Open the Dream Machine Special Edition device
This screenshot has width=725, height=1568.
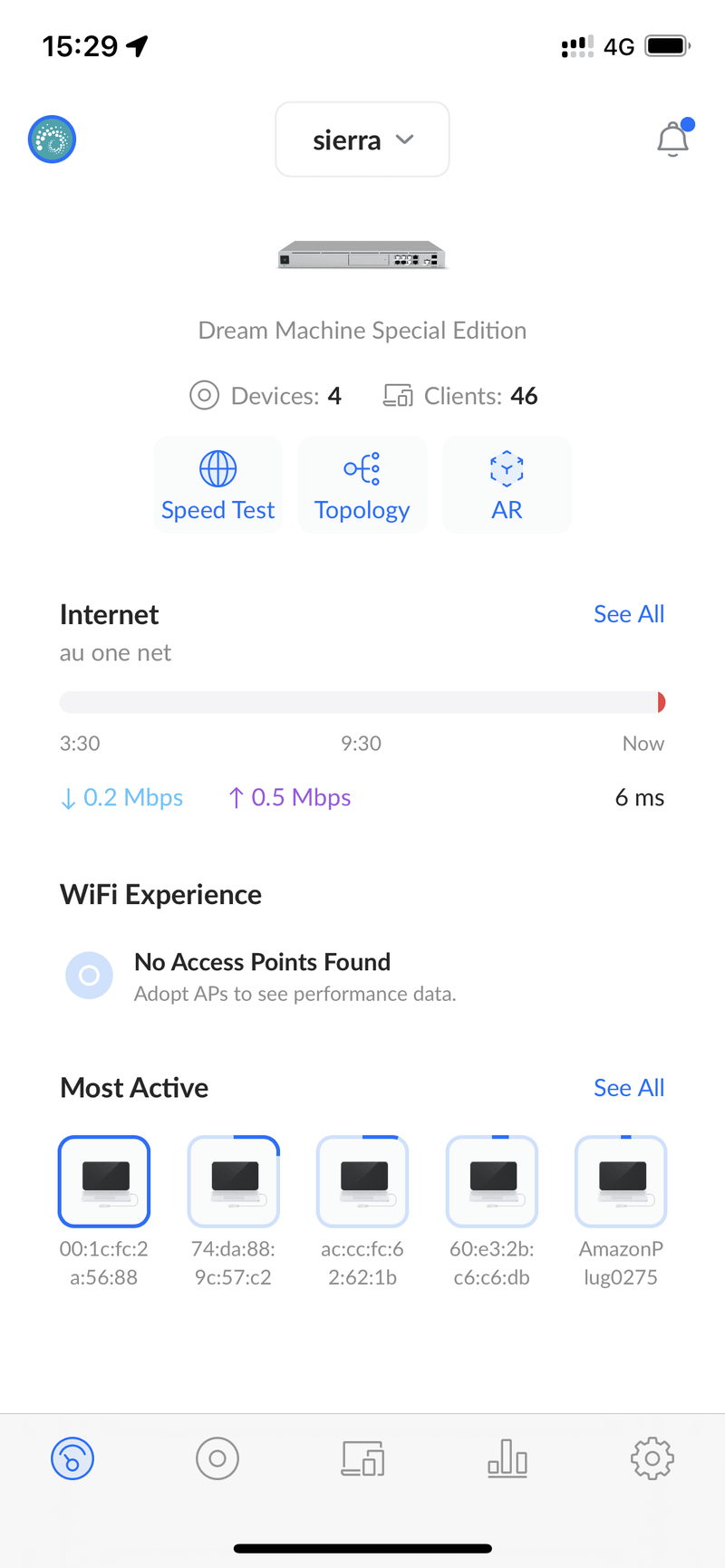point(362,255)
